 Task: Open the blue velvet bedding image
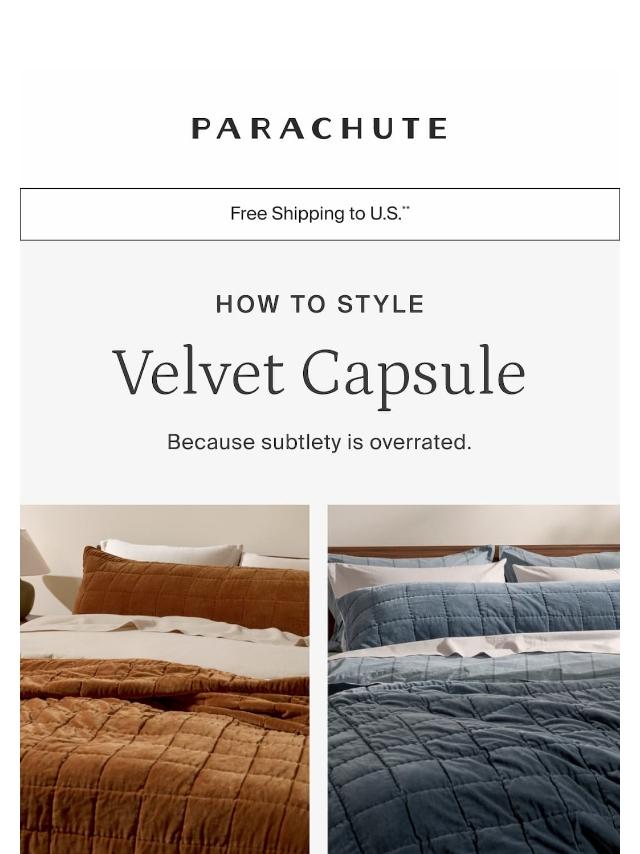tap(473, 678)
